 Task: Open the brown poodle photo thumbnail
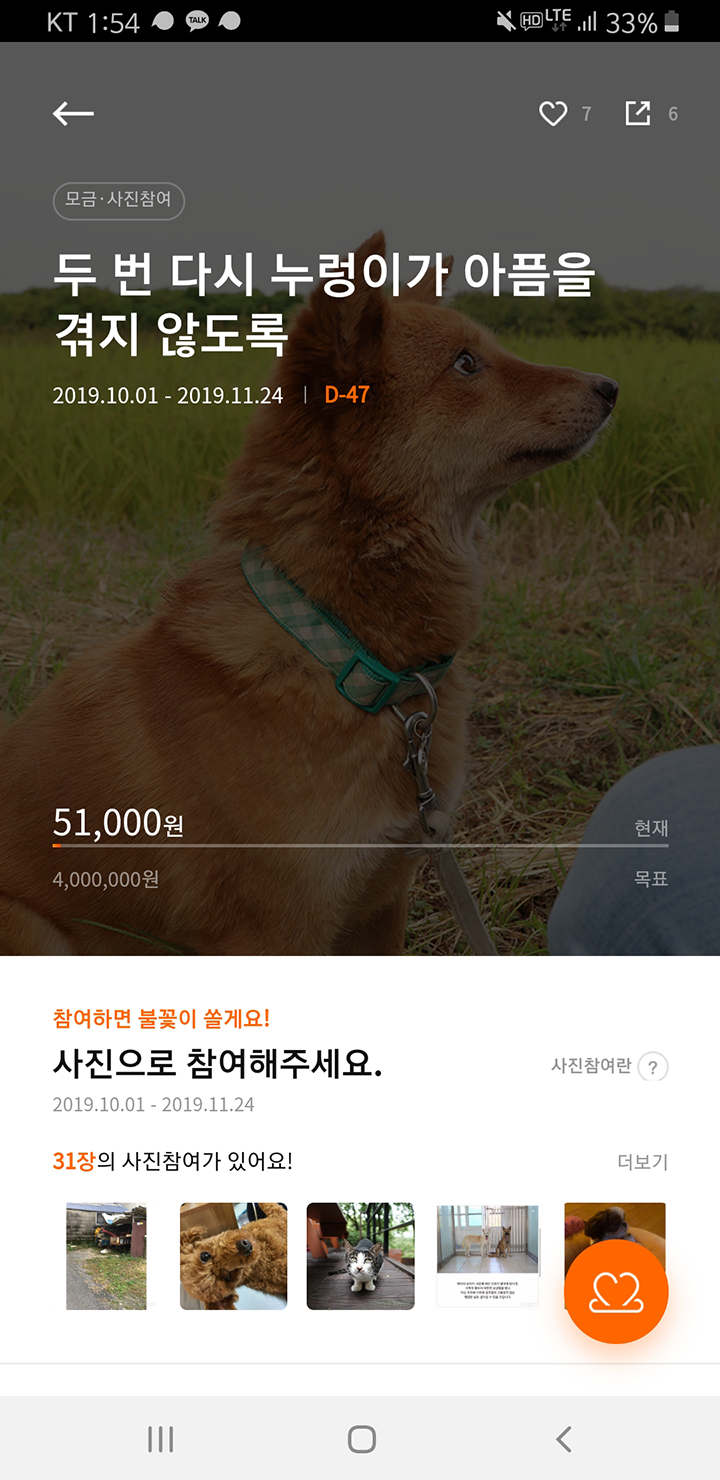click(x=233, y=1256)
